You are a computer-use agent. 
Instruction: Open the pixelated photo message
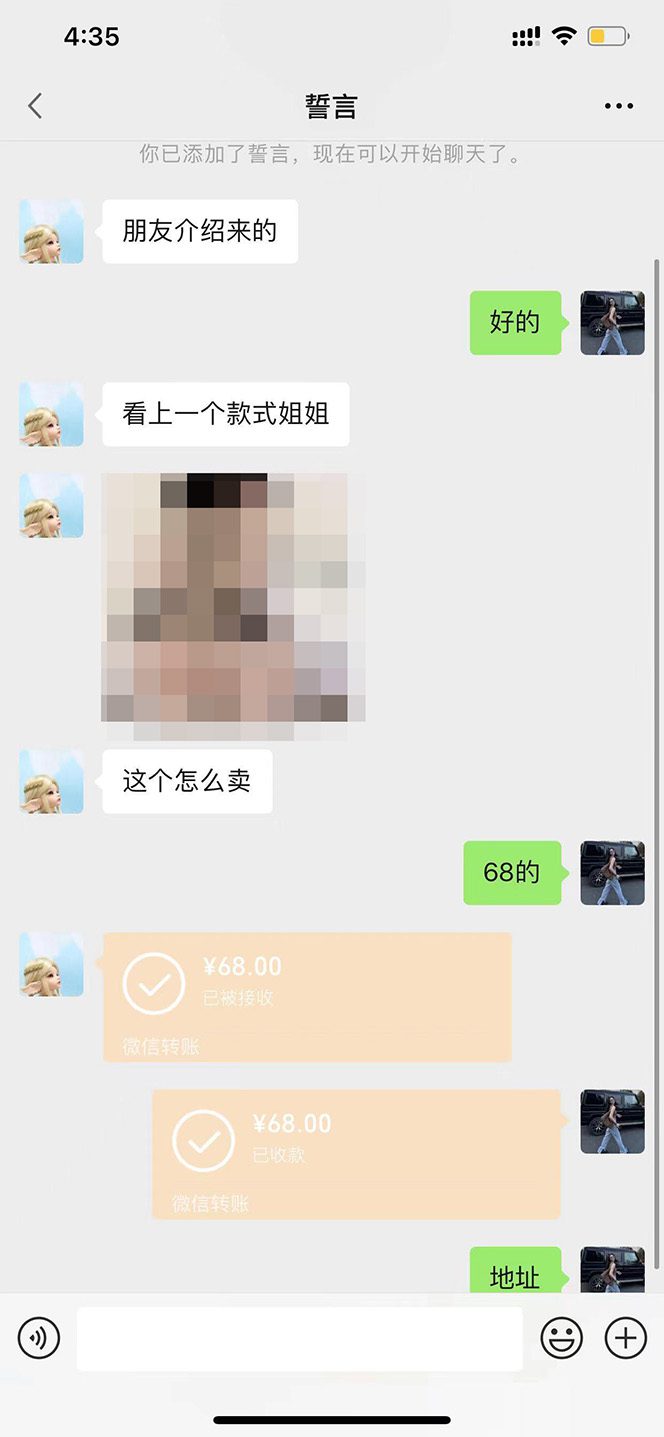233,598
